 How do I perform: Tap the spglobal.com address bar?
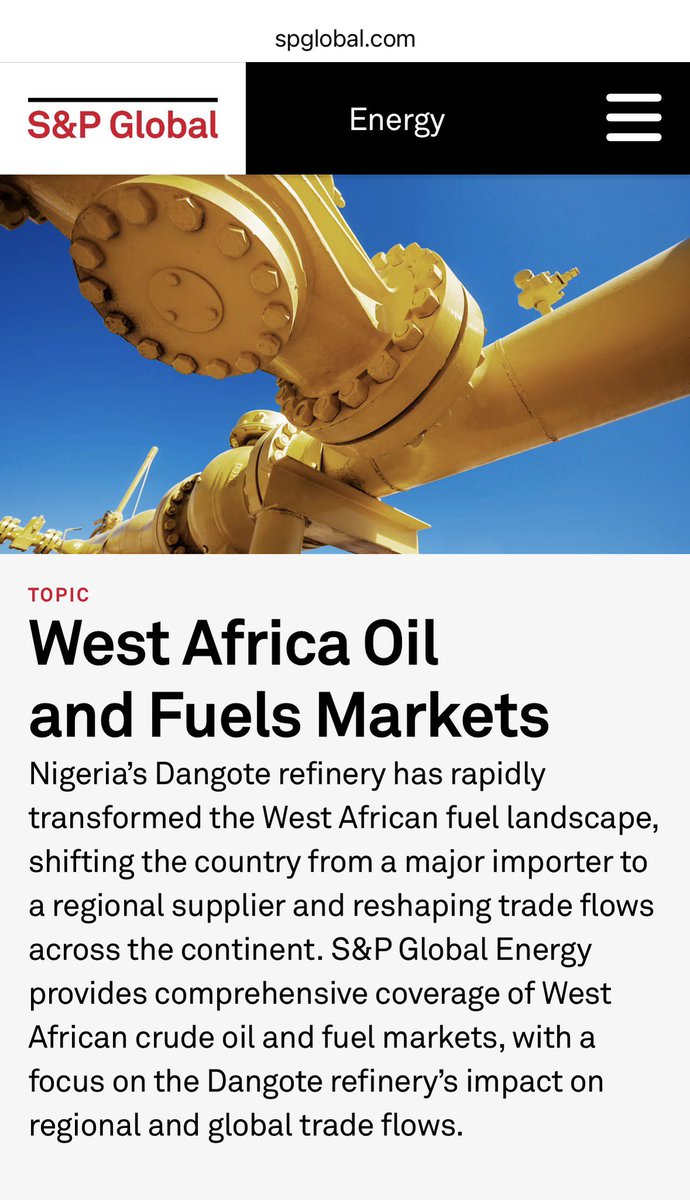(x=345, y=39)
